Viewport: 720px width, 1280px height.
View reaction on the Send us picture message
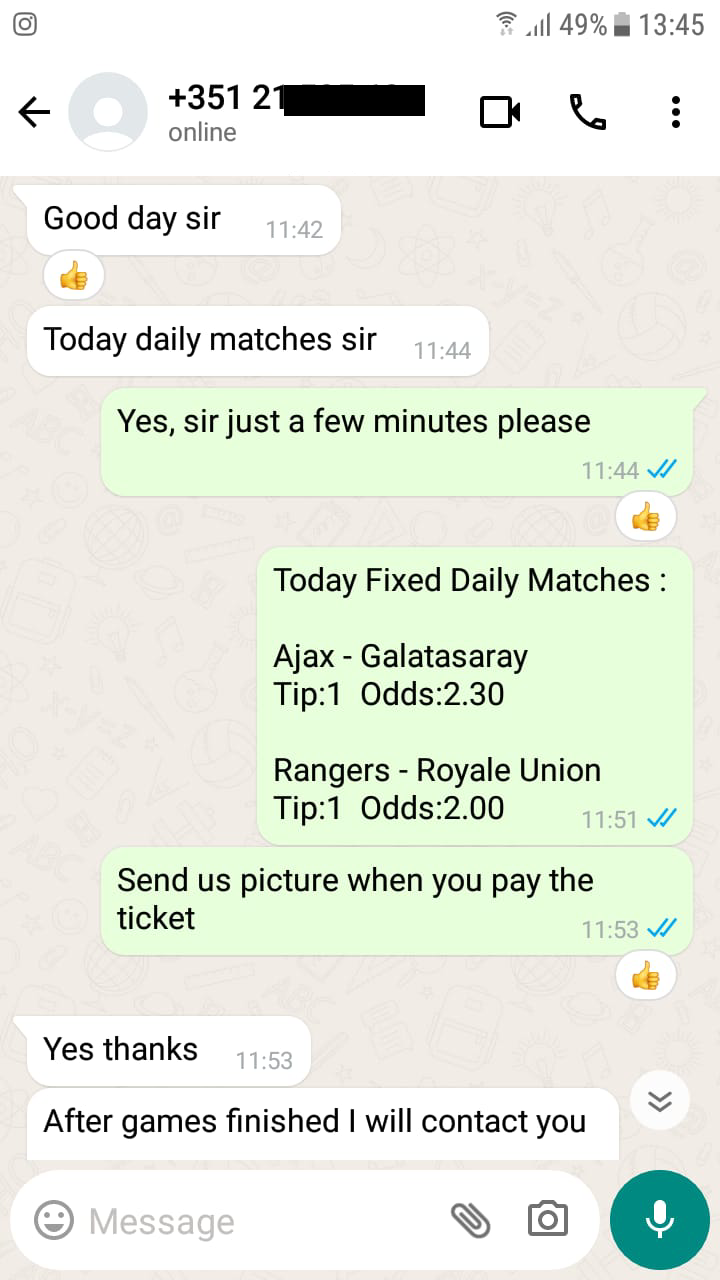click(646, 976)
